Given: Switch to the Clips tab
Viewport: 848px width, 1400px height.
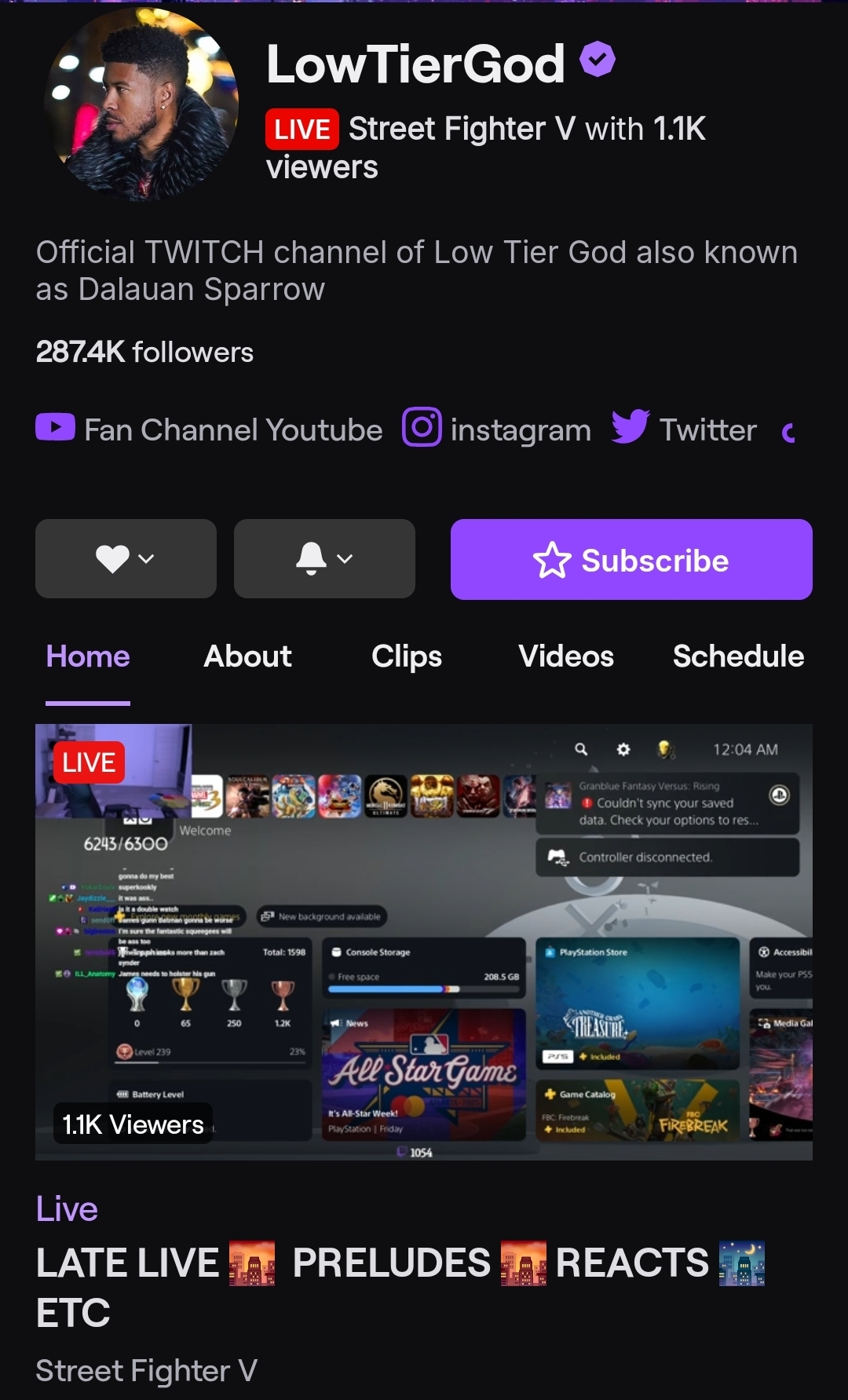Looking at the screenshot, I should 407,656.
